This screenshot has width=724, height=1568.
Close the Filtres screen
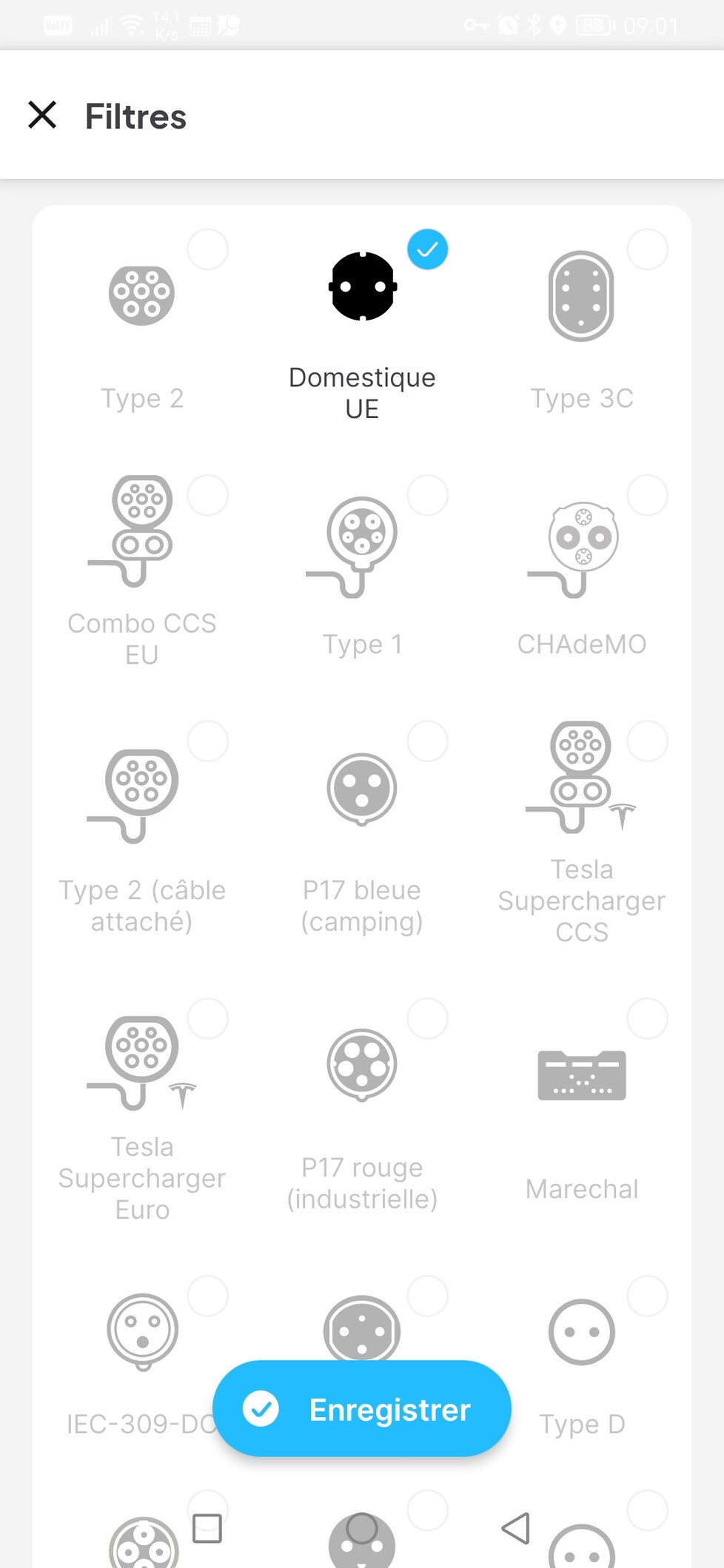click(x=42, y=115)
